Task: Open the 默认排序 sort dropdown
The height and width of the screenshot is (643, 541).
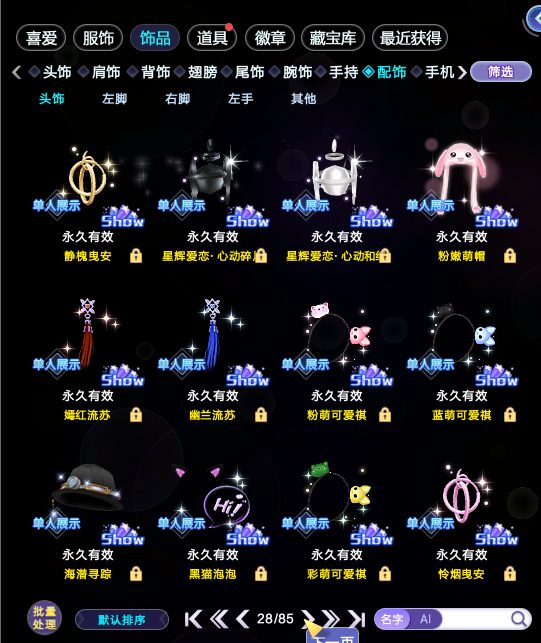Action: (x=122, y=620)
